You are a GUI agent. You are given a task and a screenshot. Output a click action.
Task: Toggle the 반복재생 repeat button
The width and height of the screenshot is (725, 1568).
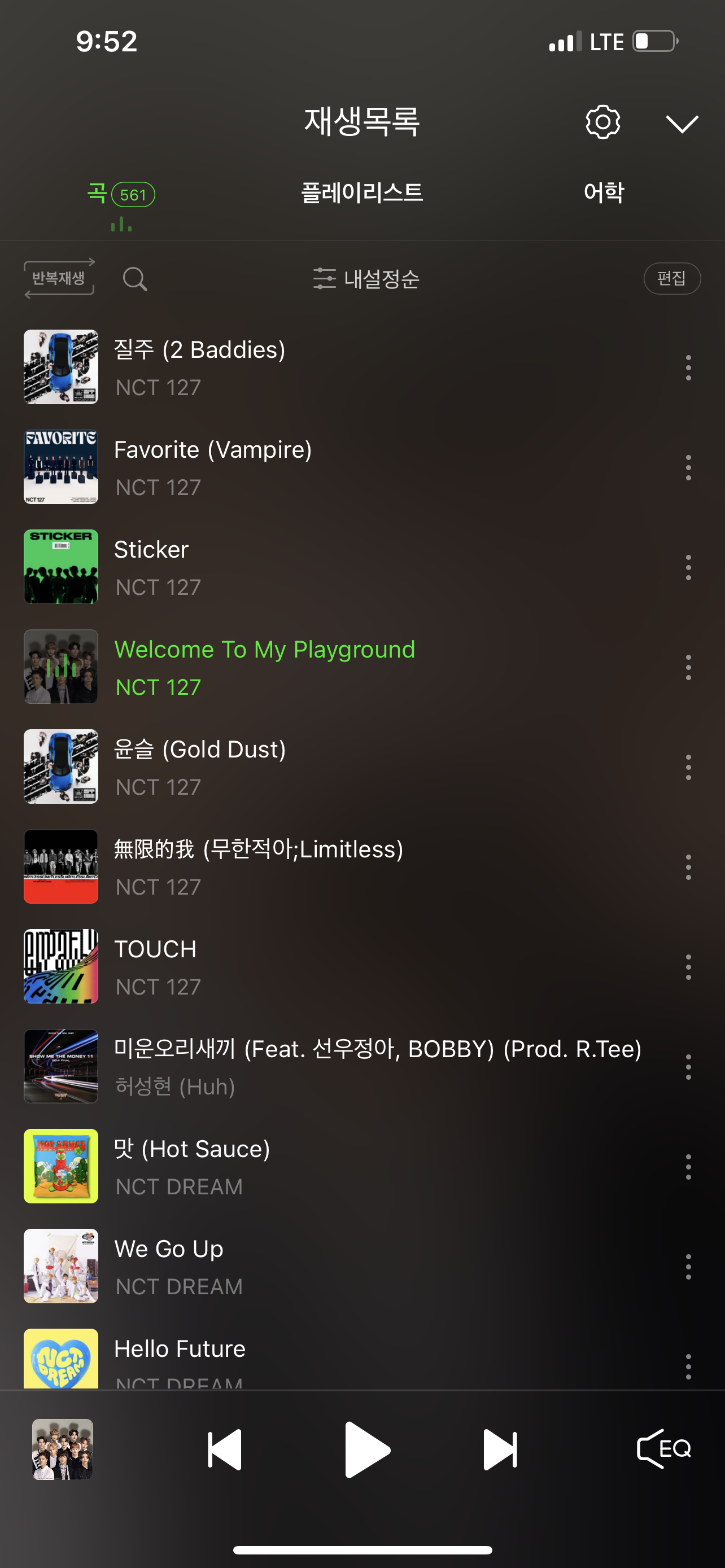(59, 279)
